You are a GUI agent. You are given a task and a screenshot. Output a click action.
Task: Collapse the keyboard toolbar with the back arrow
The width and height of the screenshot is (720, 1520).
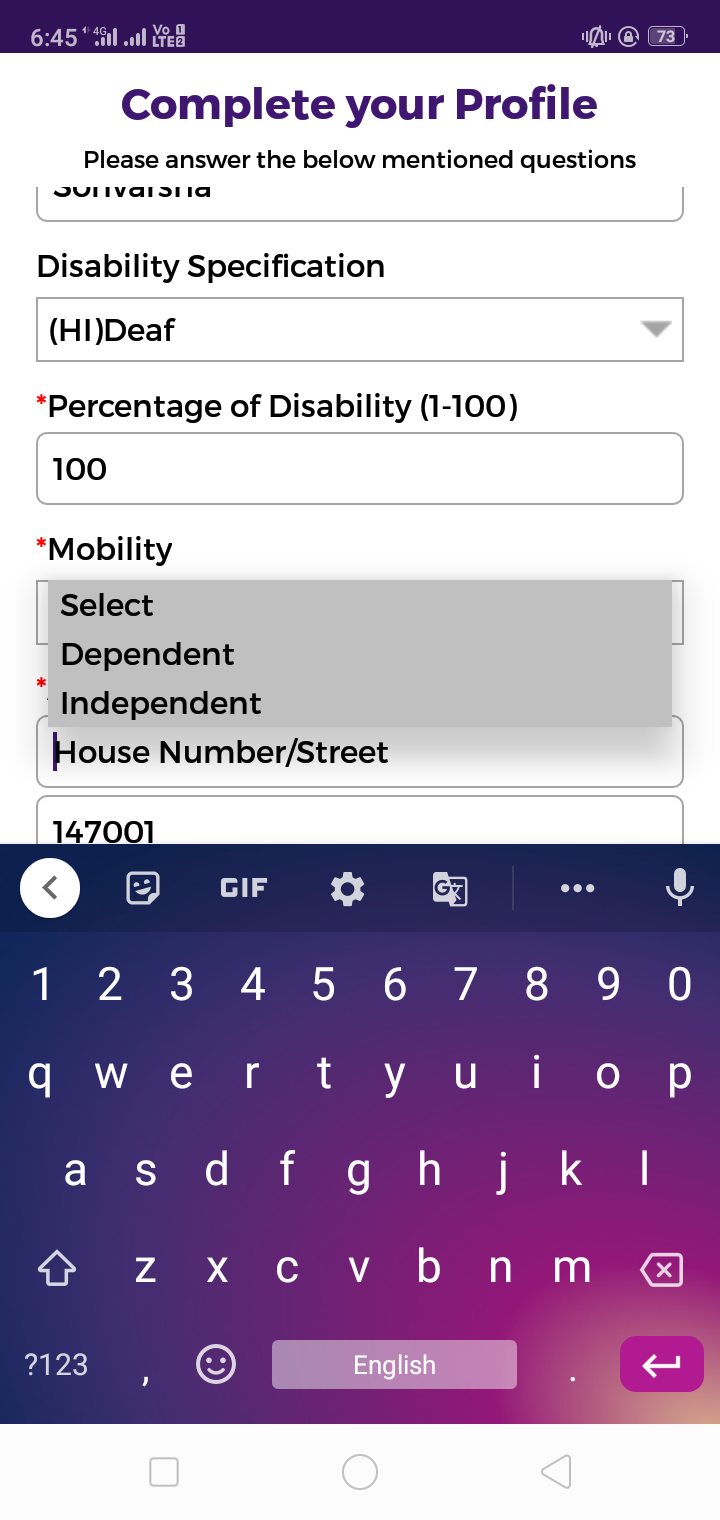coord(49,887)
